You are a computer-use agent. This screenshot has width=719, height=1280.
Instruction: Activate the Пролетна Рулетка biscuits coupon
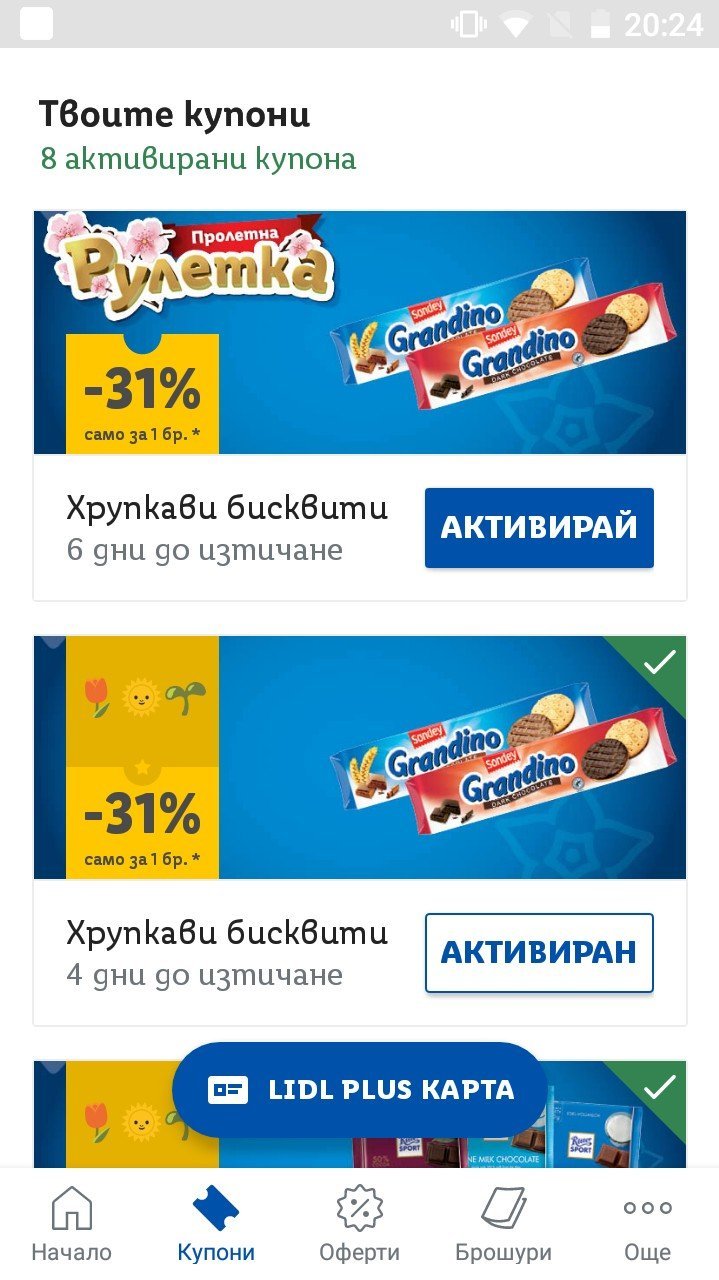pyautogui.click(x=539, y=528)
